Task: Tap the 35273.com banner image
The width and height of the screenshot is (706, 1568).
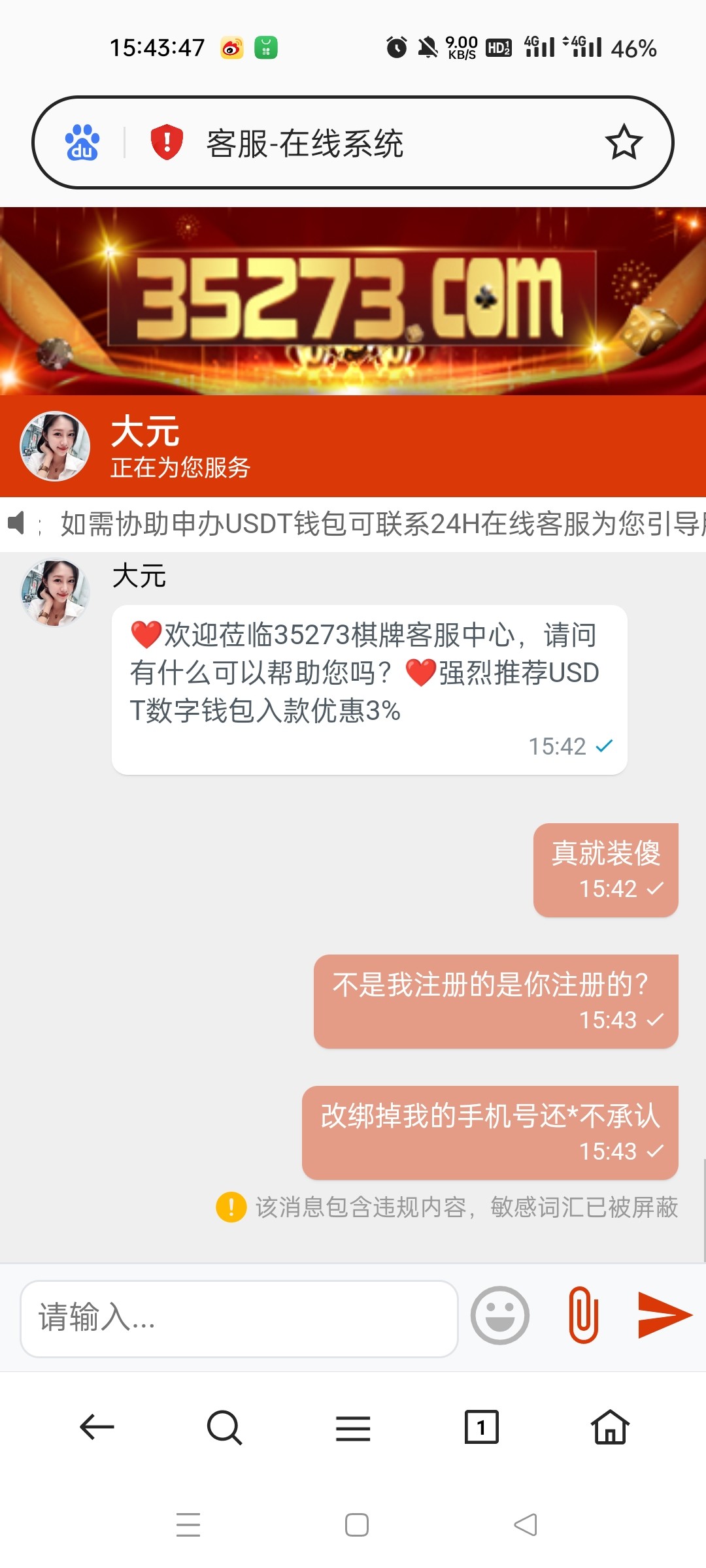Action: click(353, 301)
